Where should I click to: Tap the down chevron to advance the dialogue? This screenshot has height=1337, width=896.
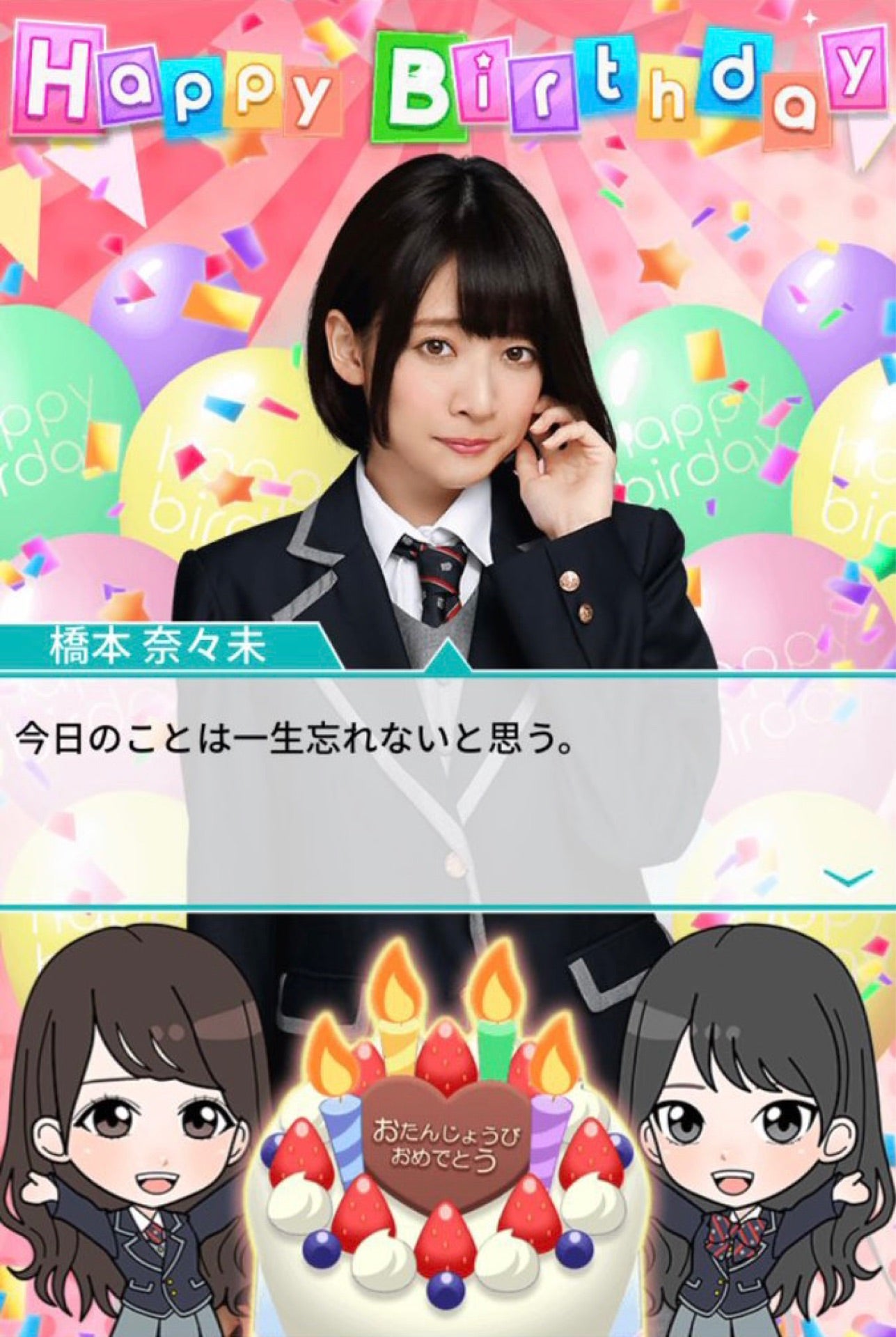(x=847, y=877)
